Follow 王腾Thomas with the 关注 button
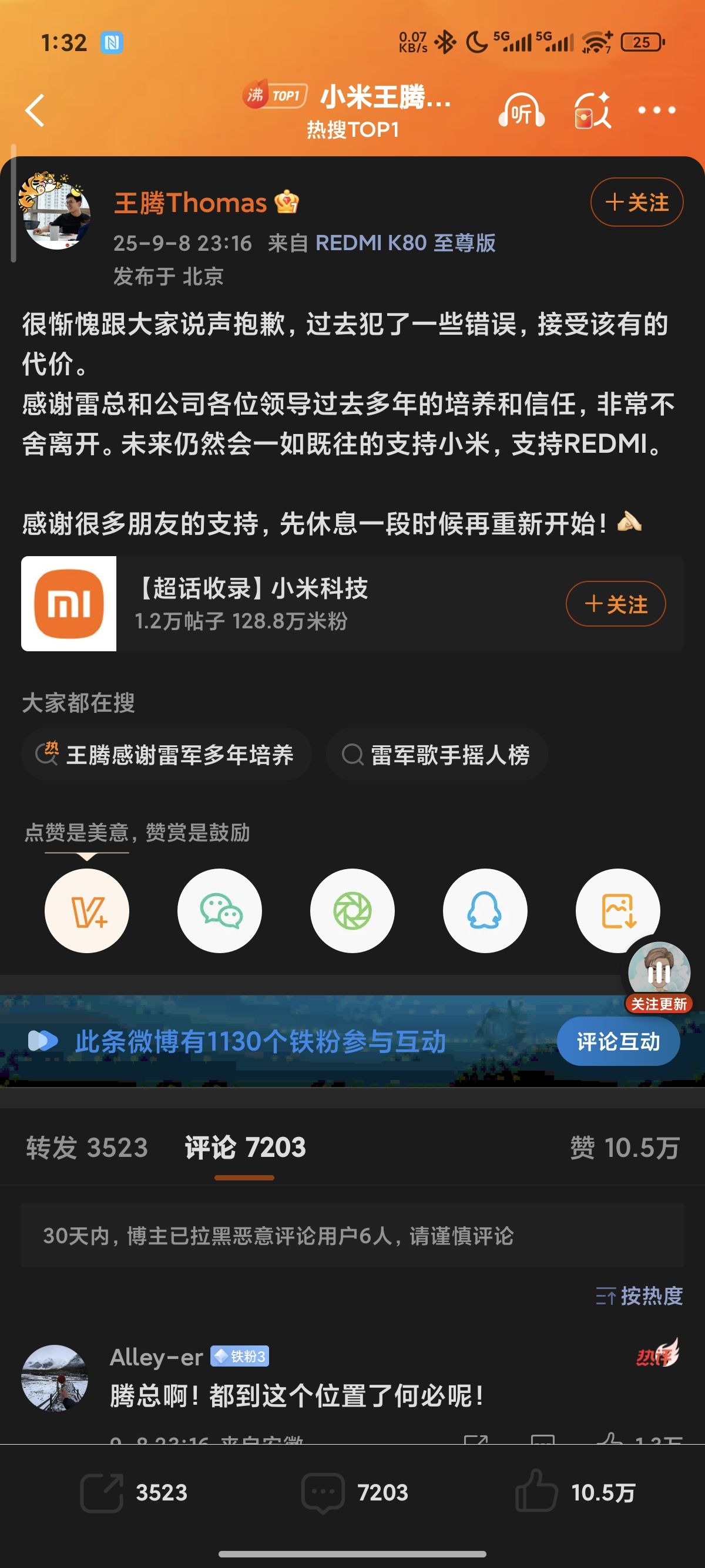The height and width of the screenshot is (1568, 705). tap(636, 202)
